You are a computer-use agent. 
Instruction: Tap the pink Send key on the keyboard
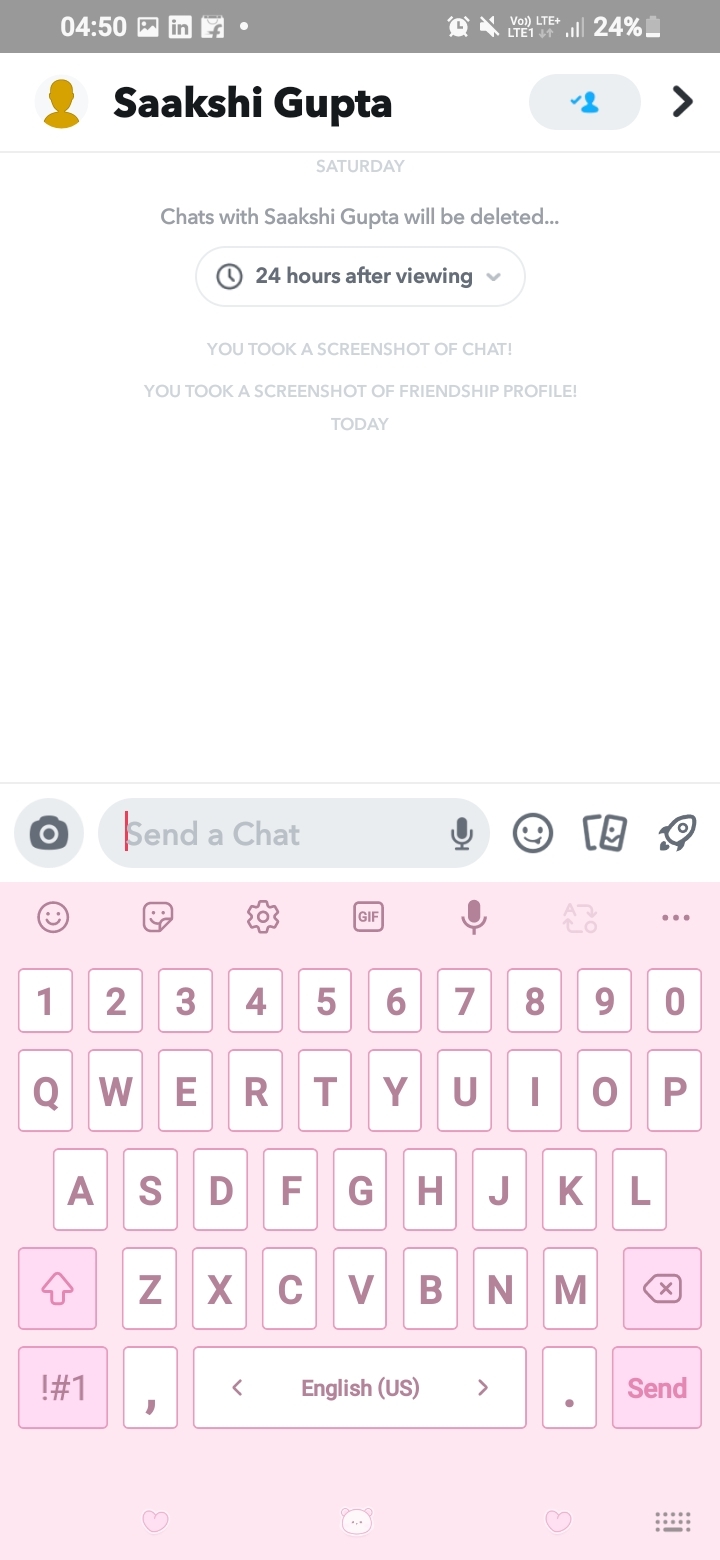pyautogui.click(x=657, y=1388)
